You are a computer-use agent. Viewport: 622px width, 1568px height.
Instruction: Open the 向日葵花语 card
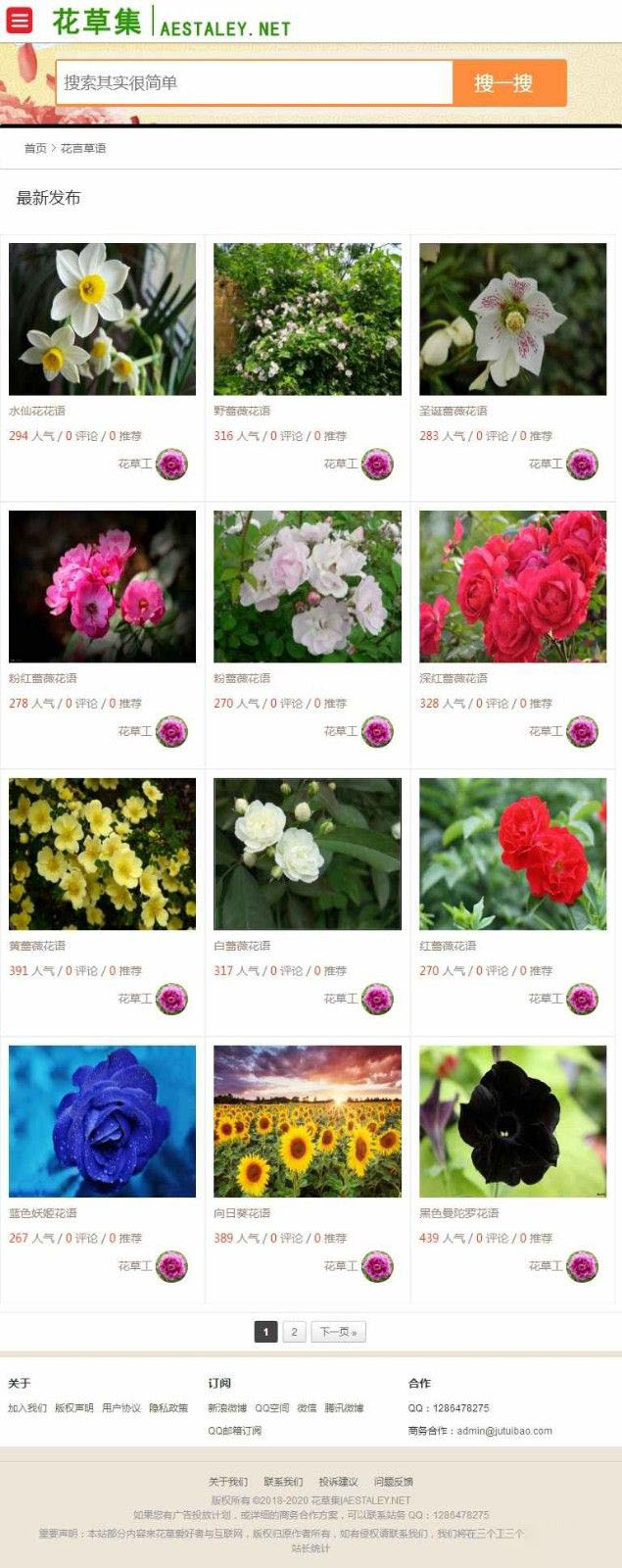point(307,1121)
